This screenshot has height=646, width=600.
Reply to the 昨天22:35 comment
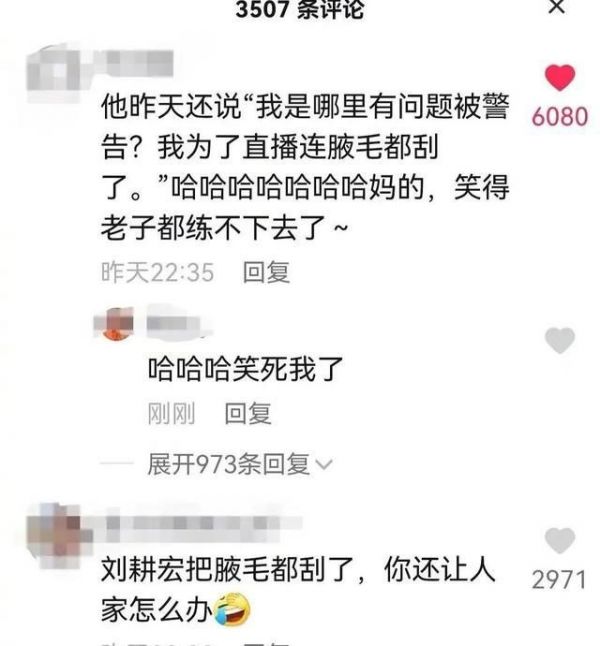point(267,271)
